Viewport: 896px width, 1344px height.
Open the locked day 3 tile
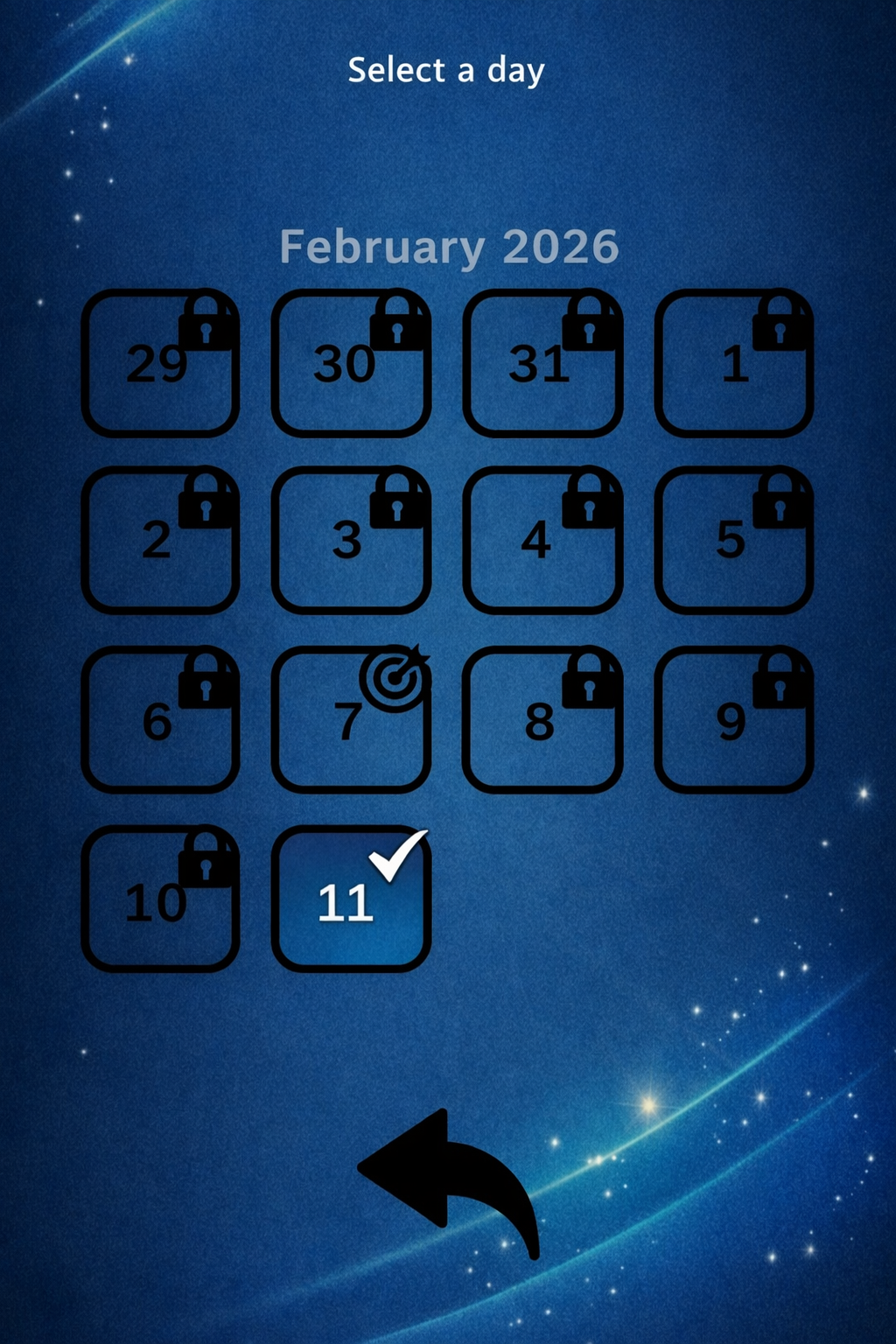[350, 540]
